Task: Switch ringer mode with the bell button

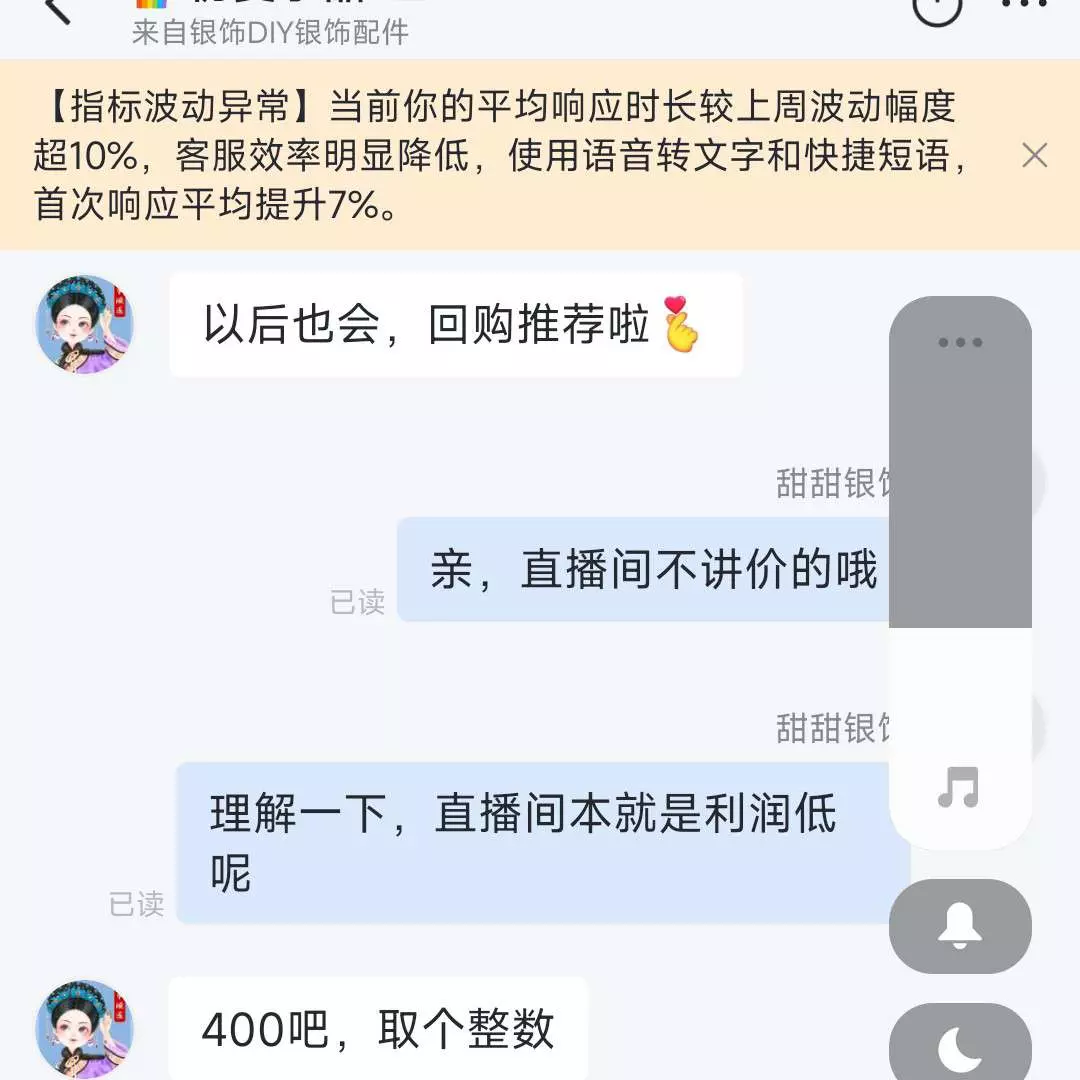Action: click(960, 926)
